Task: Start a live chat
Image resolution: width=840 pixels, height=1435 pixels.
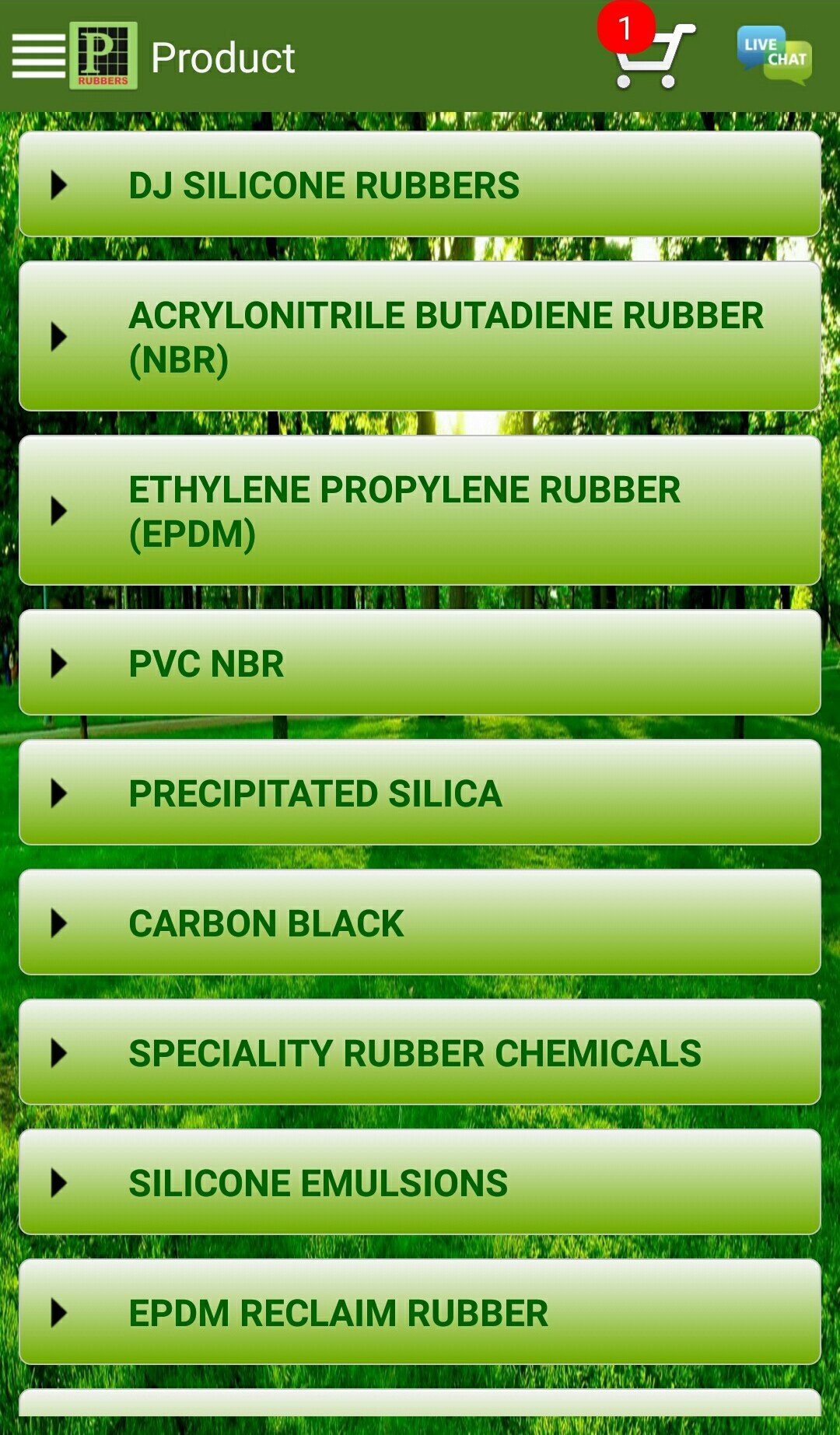Action: tap(774, 54)
